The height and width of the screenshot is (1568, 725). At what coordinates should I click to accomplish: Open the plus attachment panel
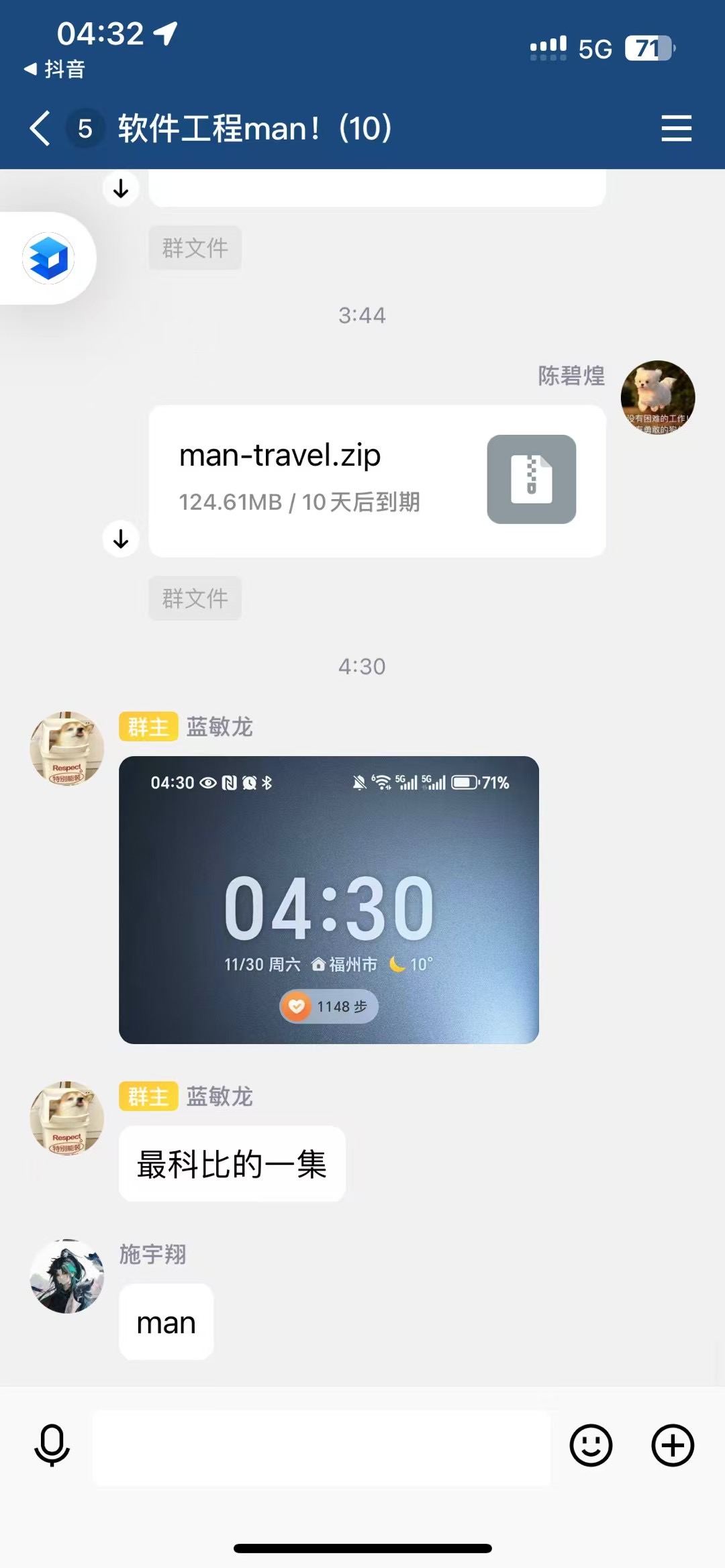click(x=673, y=1445)
